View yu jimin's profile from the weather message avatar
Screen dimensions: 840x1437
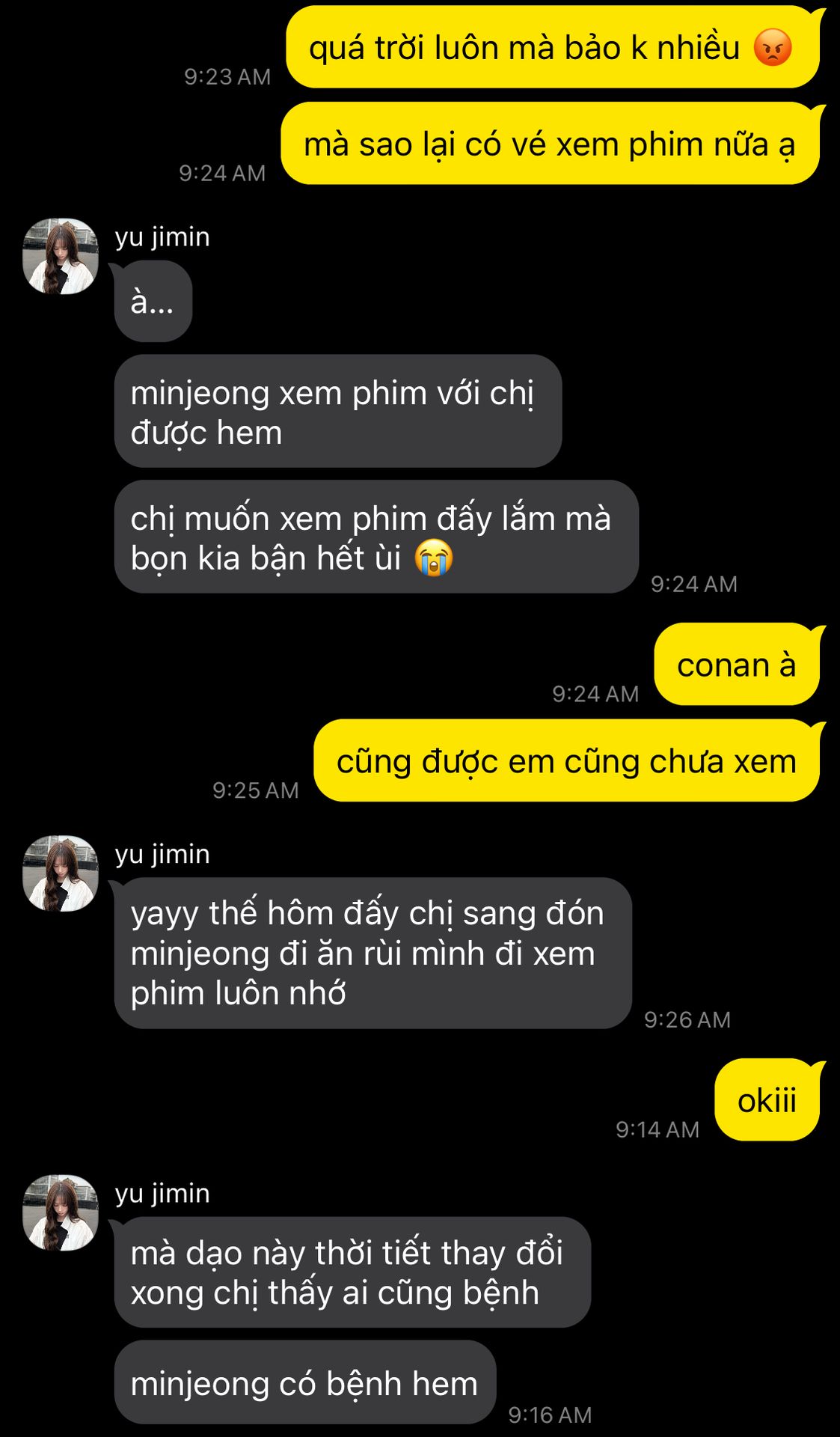(61, 1212)
